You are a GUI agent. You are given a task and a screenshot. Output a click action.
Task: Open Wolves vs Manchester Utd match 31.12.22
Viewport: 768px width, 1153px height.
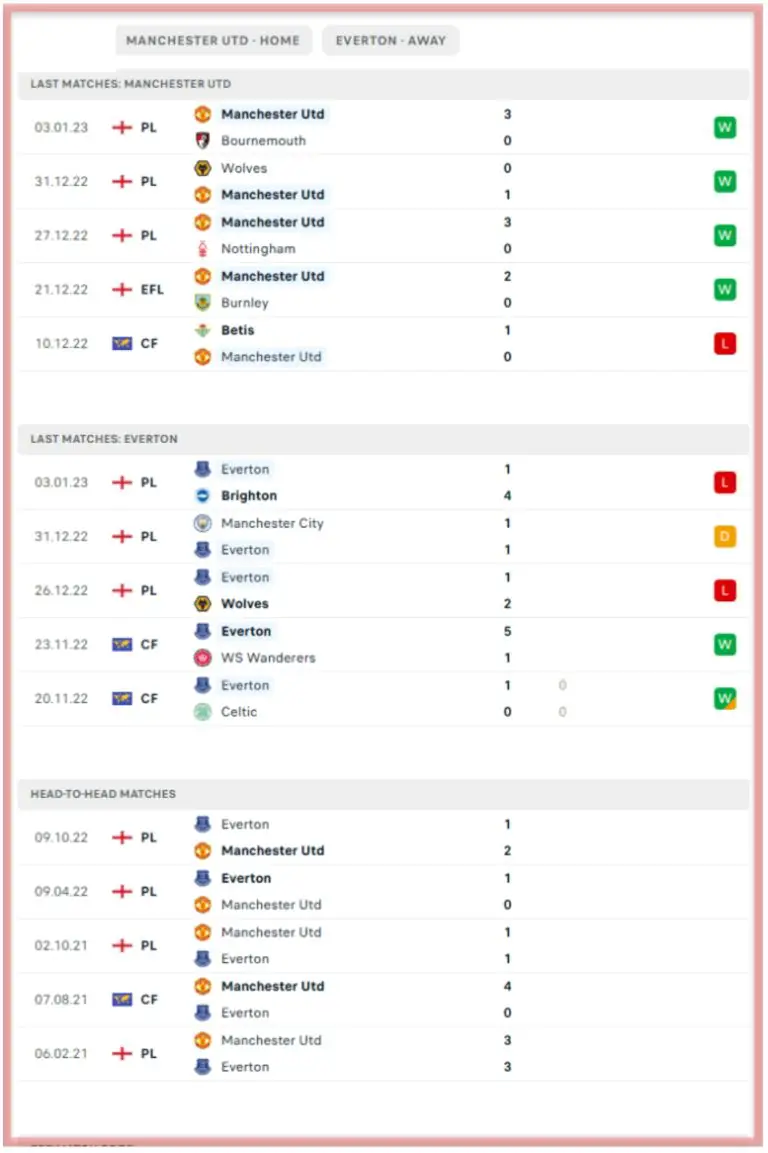pyautogui.click(x=383, y=182)
